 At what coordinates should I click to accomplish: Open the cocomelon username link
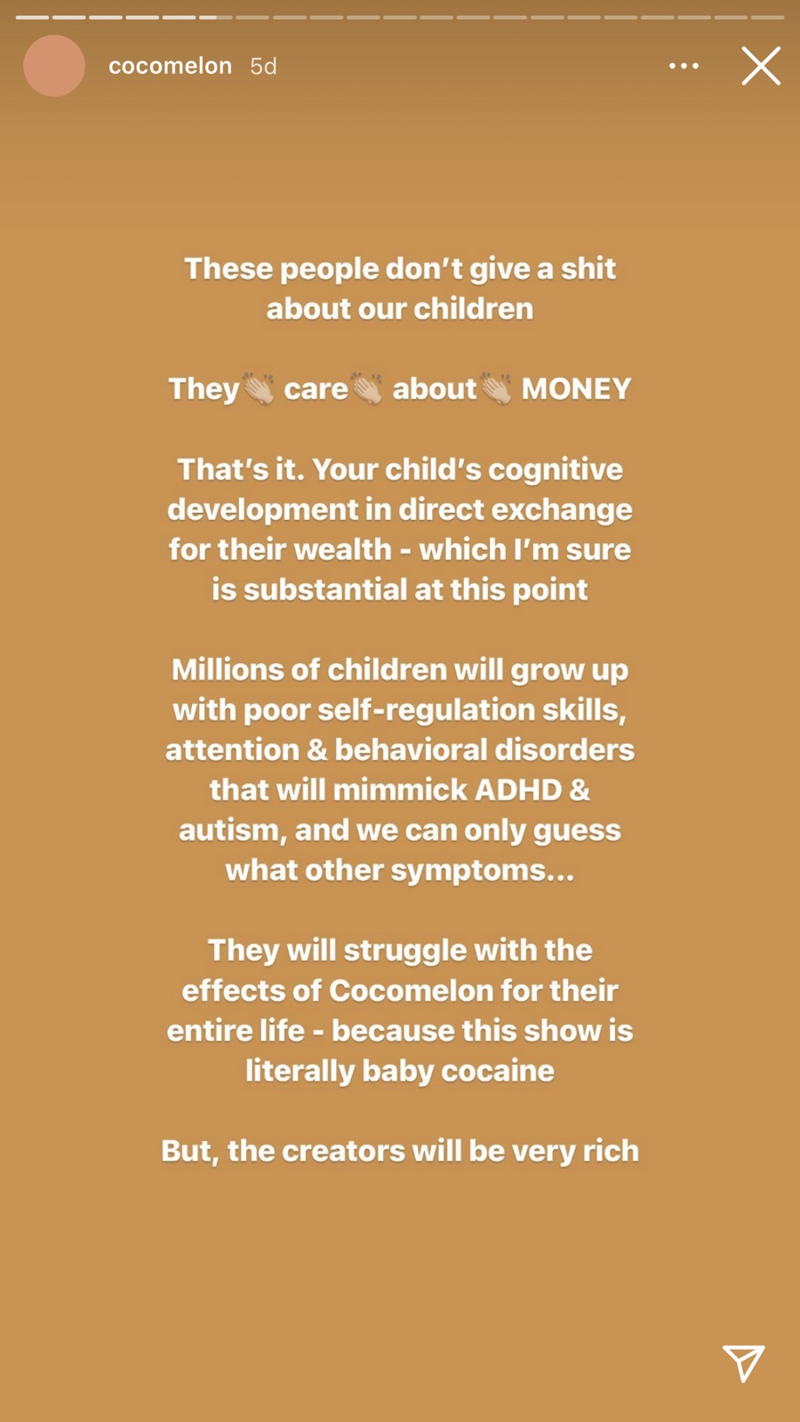click(x=170, y=66)
